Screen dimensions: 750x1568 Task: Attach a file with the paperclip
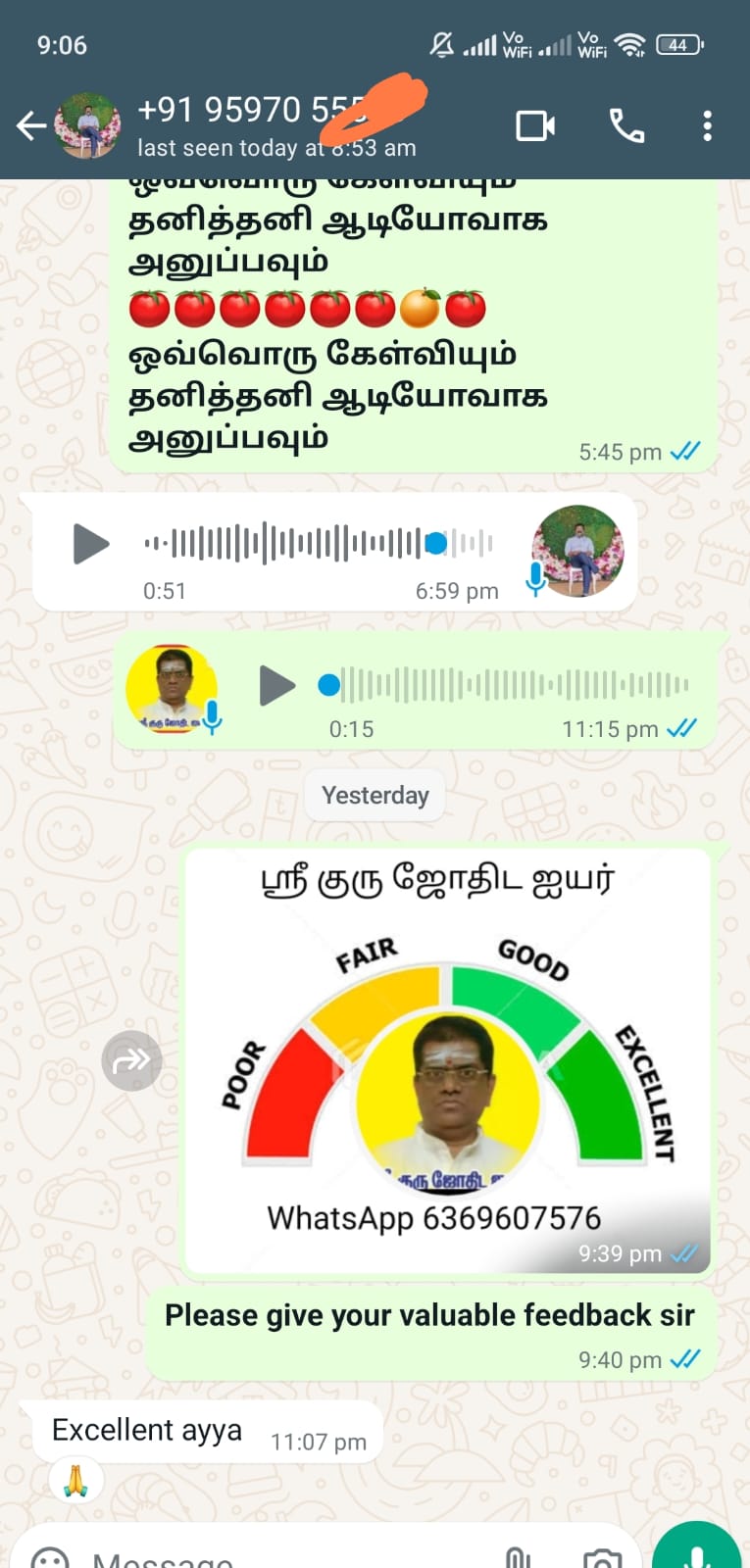(x=517, y=1558)
